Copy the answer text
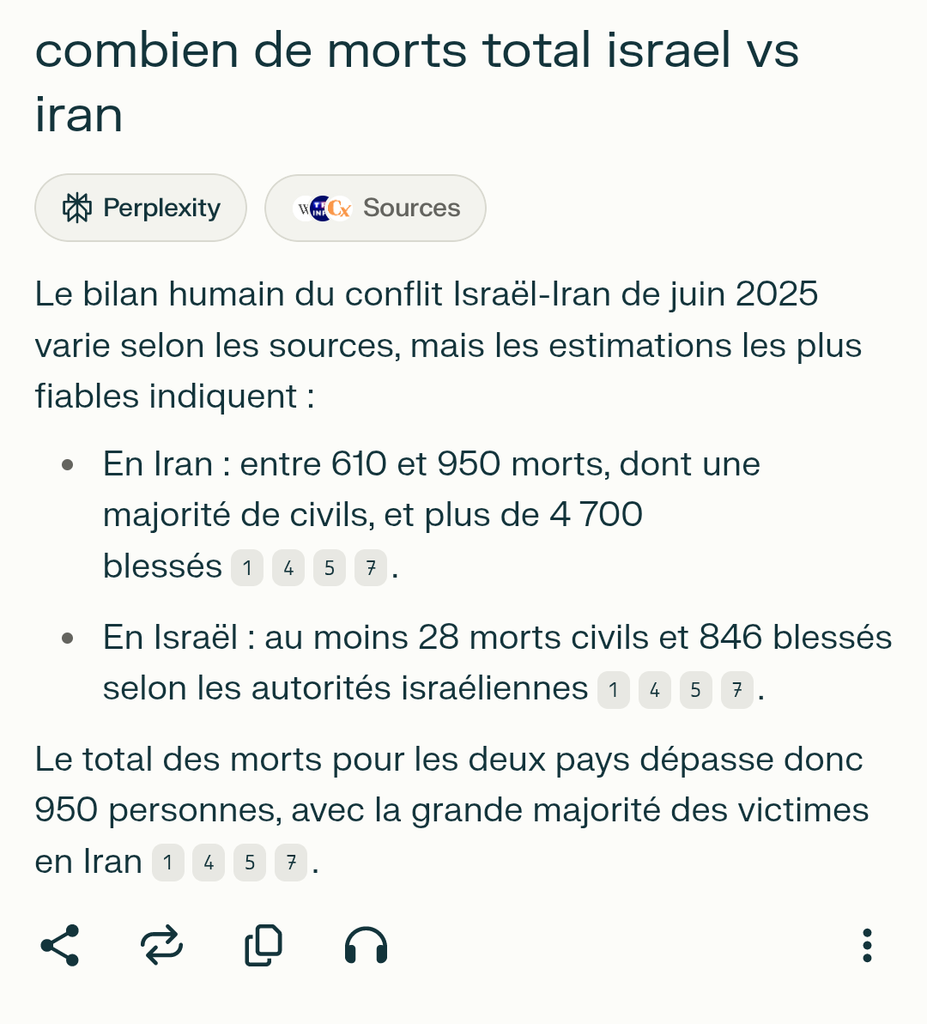The height and width of the screenshot is (1024, 927). (263, 945)
